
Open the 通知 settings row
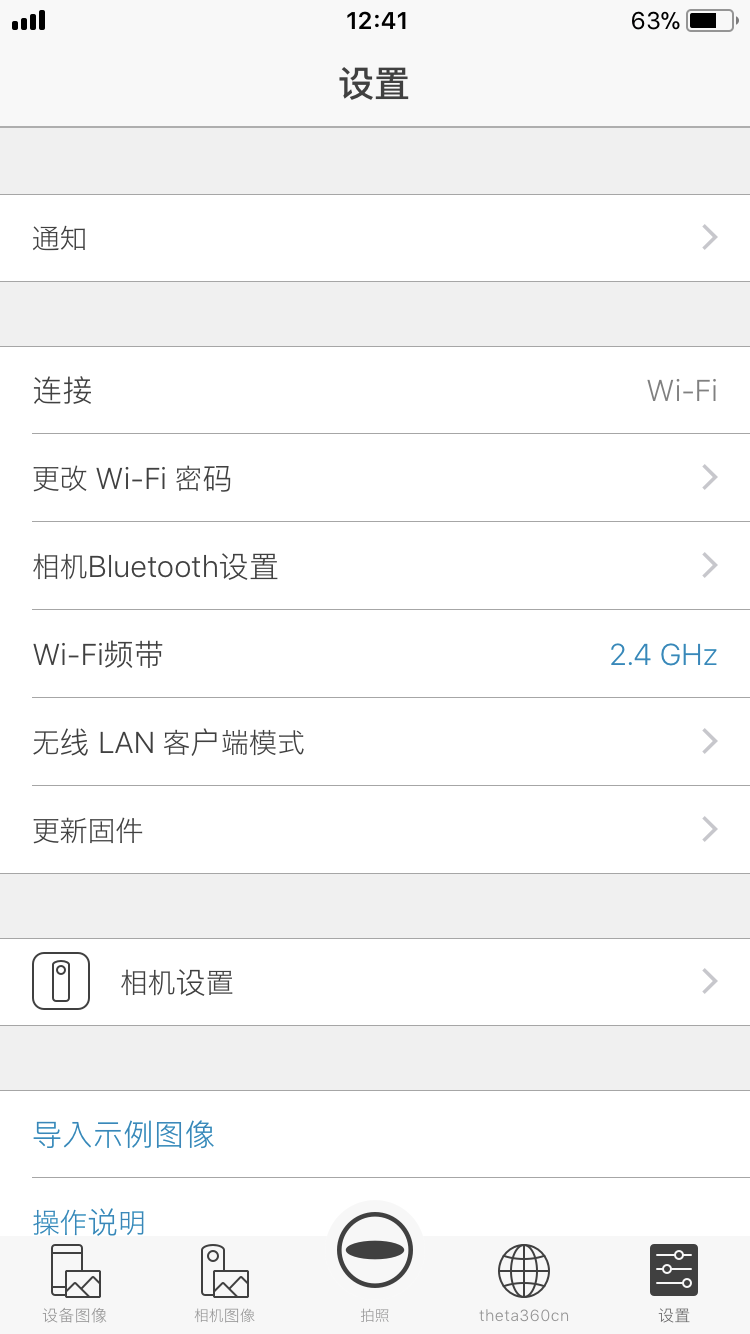(x=375, y=238)
